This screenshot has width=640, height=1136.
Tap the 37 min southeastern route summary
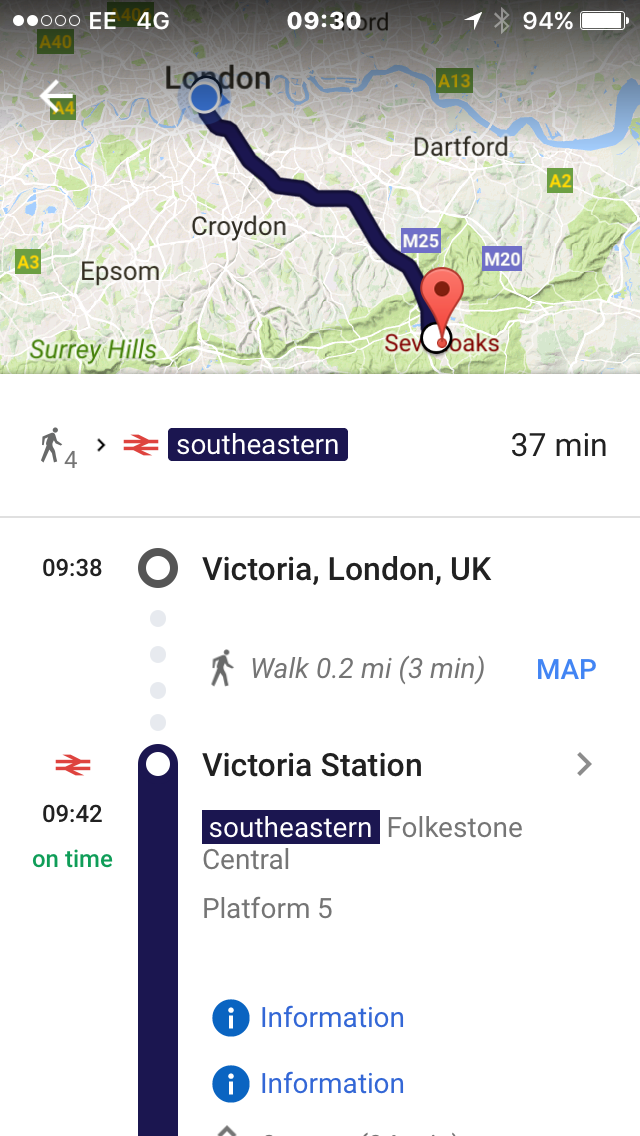pyautogui.click(x=320, y=445)
